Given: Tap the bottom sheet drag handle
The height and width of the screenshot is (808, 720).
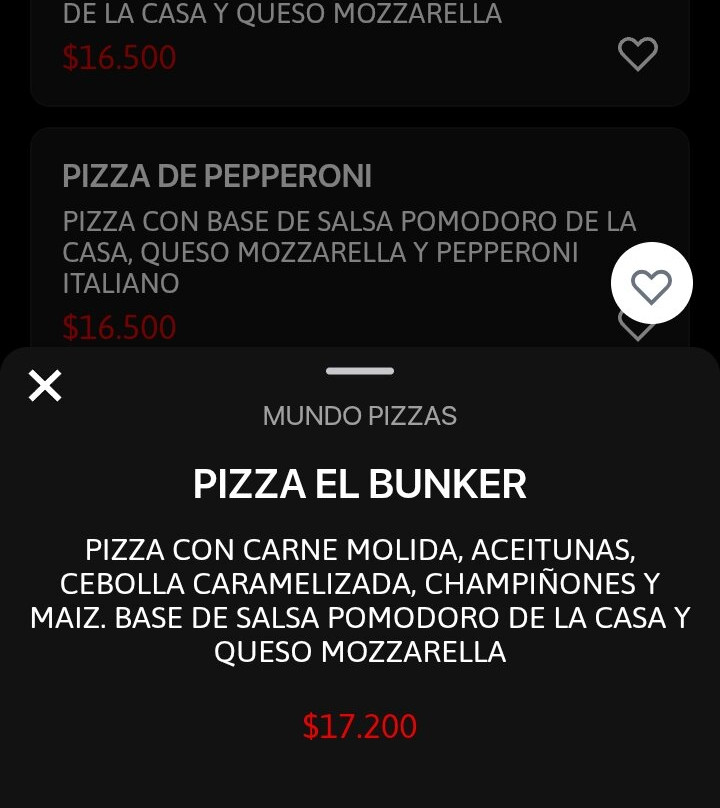Looking at the screenshot, I should [x=360, y=371].
